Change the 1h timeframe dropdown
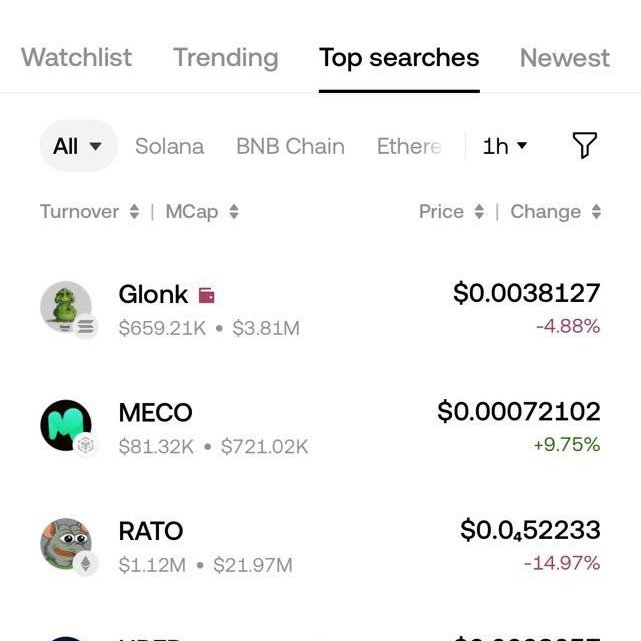This screenshot has height=641, width=641. pos(505,146)
